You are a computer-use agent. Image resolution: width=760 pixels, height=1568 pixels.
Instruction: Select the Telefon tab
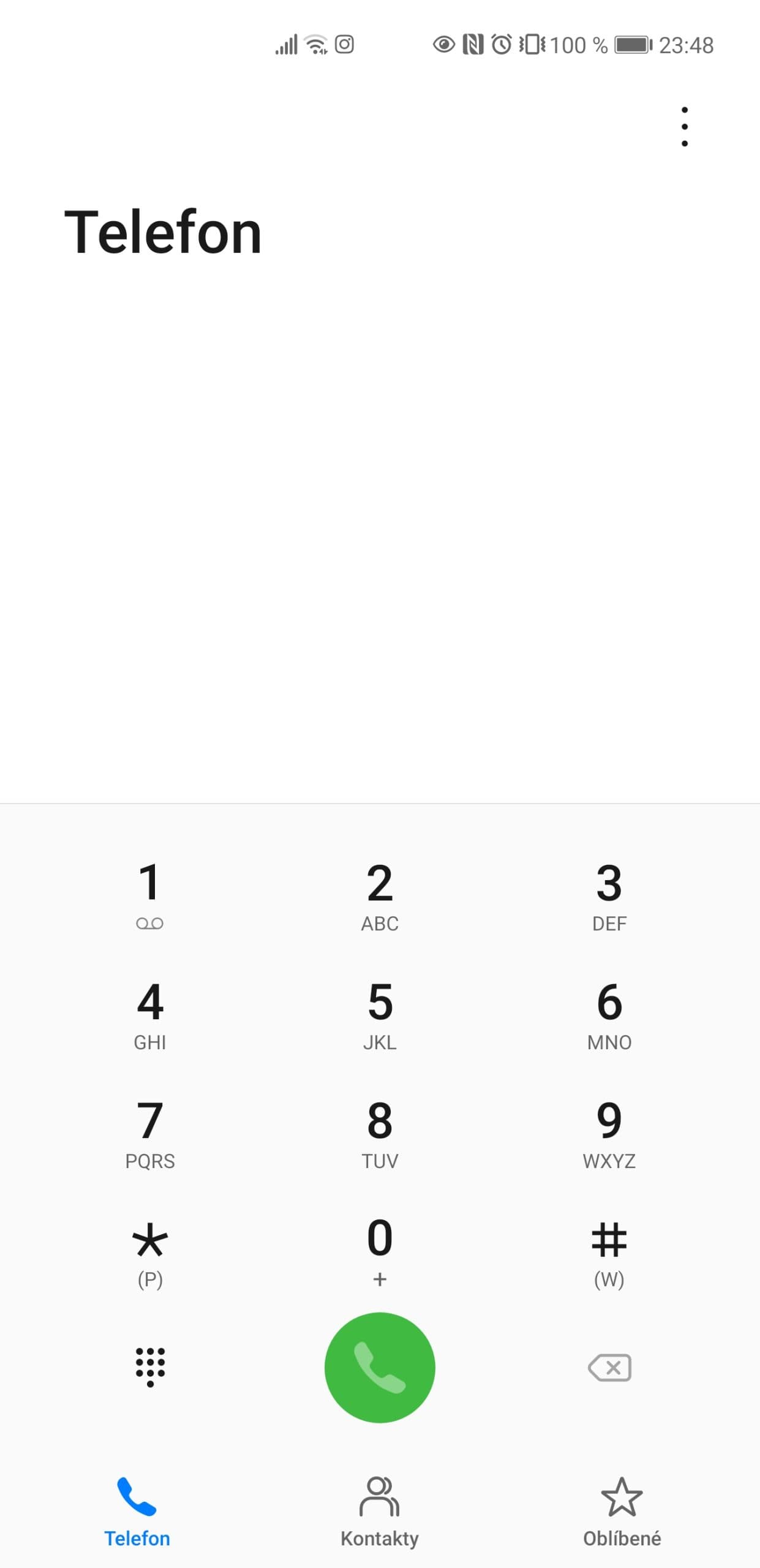pos(137,1510)
